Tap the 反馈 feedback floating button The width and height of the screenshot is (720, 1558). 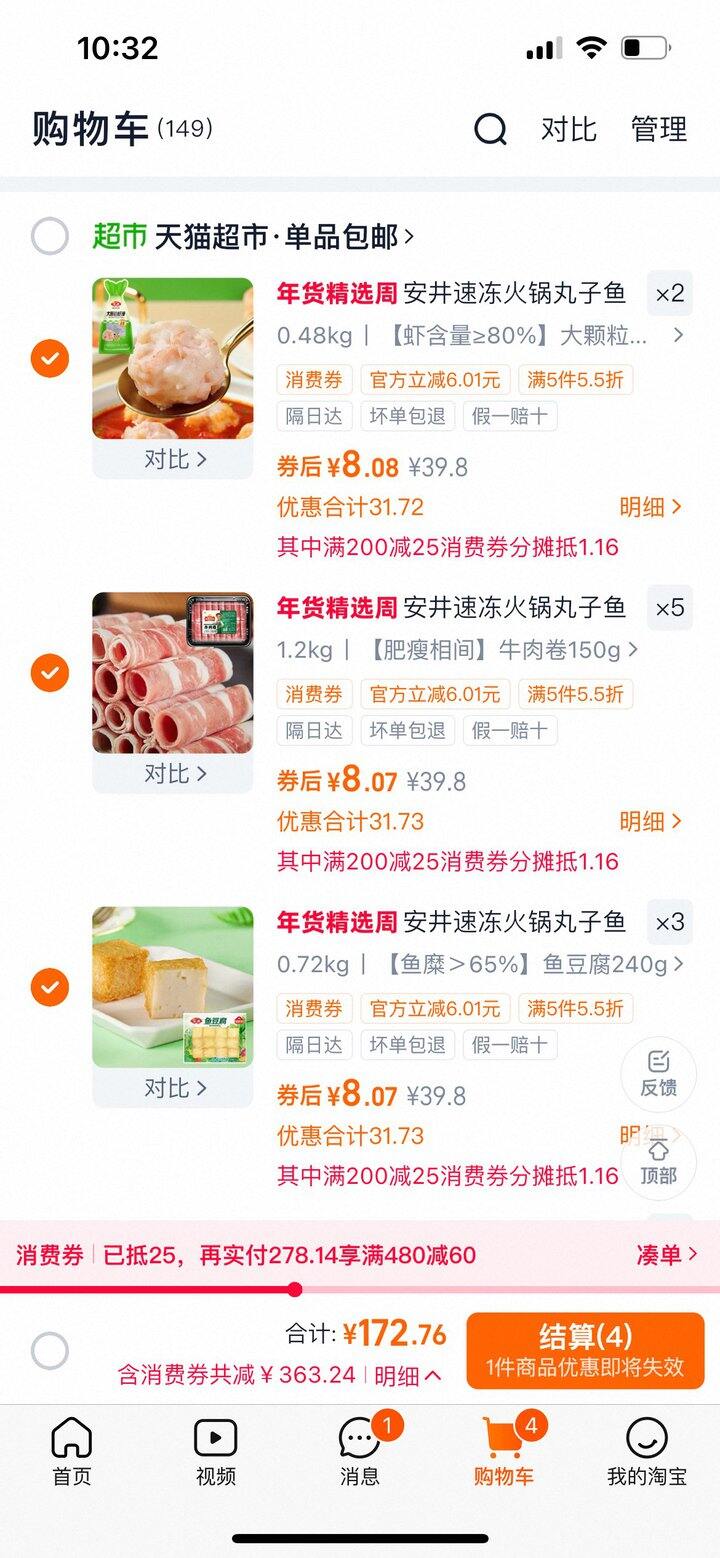[x=658, y=1073]
